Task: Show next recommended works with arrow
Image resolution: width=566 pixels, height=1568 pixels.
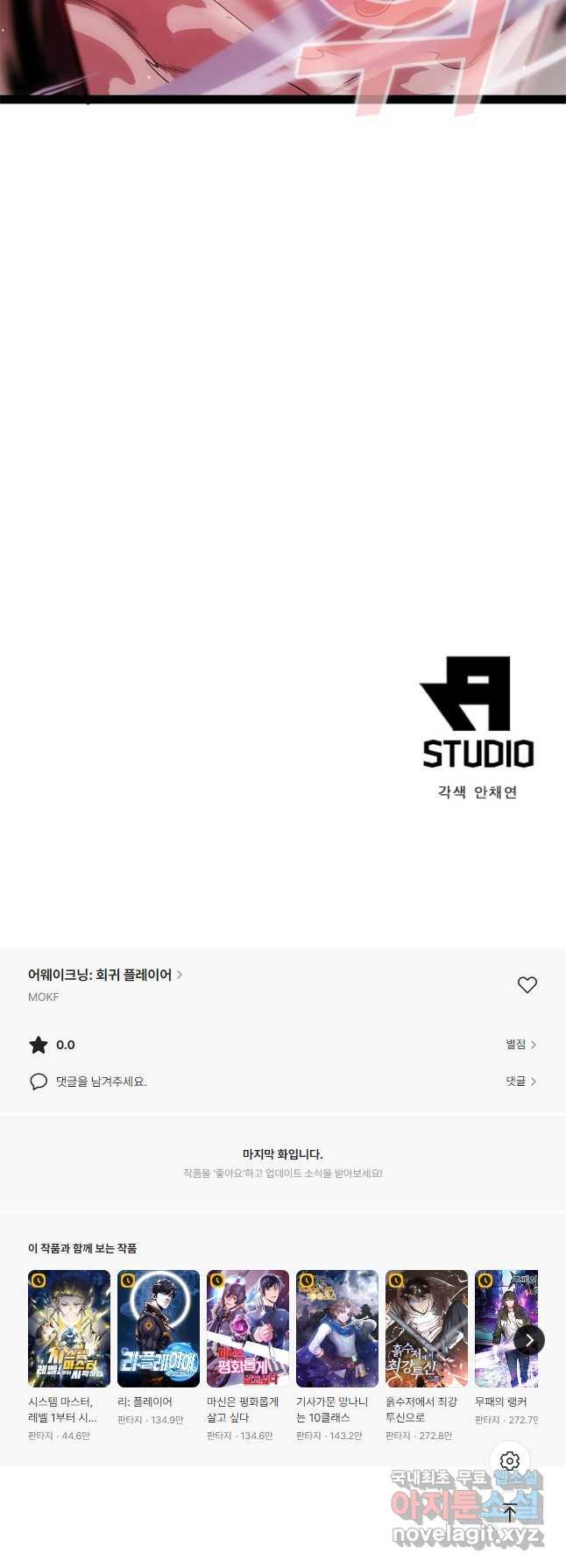Action: click(x=528, y=1340)
